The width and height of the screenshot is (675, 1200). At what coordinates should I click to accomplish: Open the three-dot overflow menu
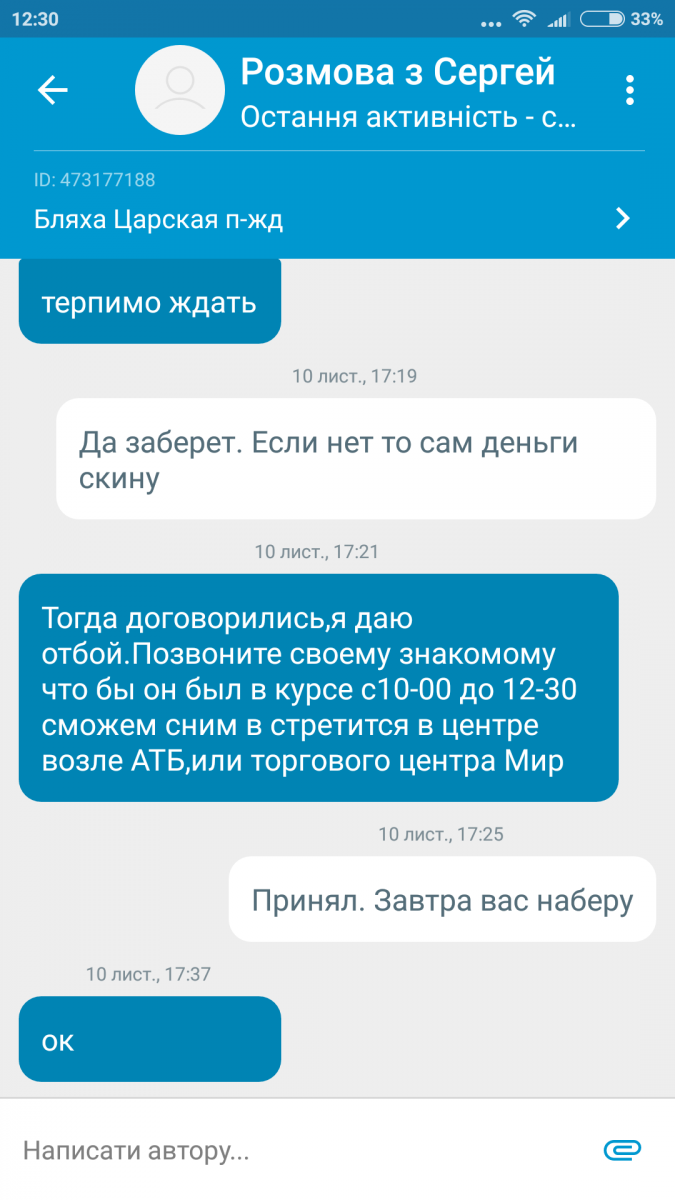629,90
